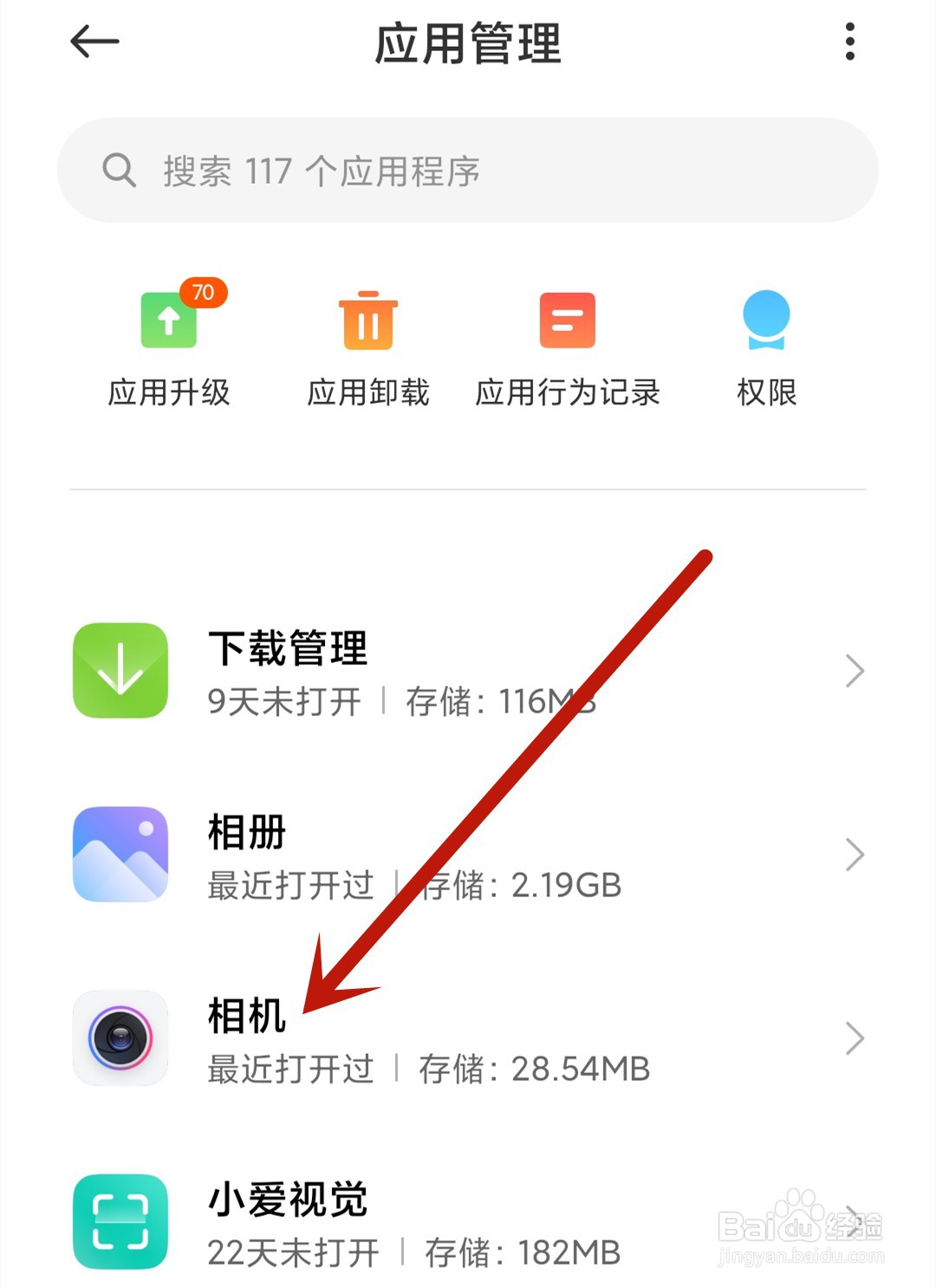Tap the search magnifier icon

pos(120,170)
